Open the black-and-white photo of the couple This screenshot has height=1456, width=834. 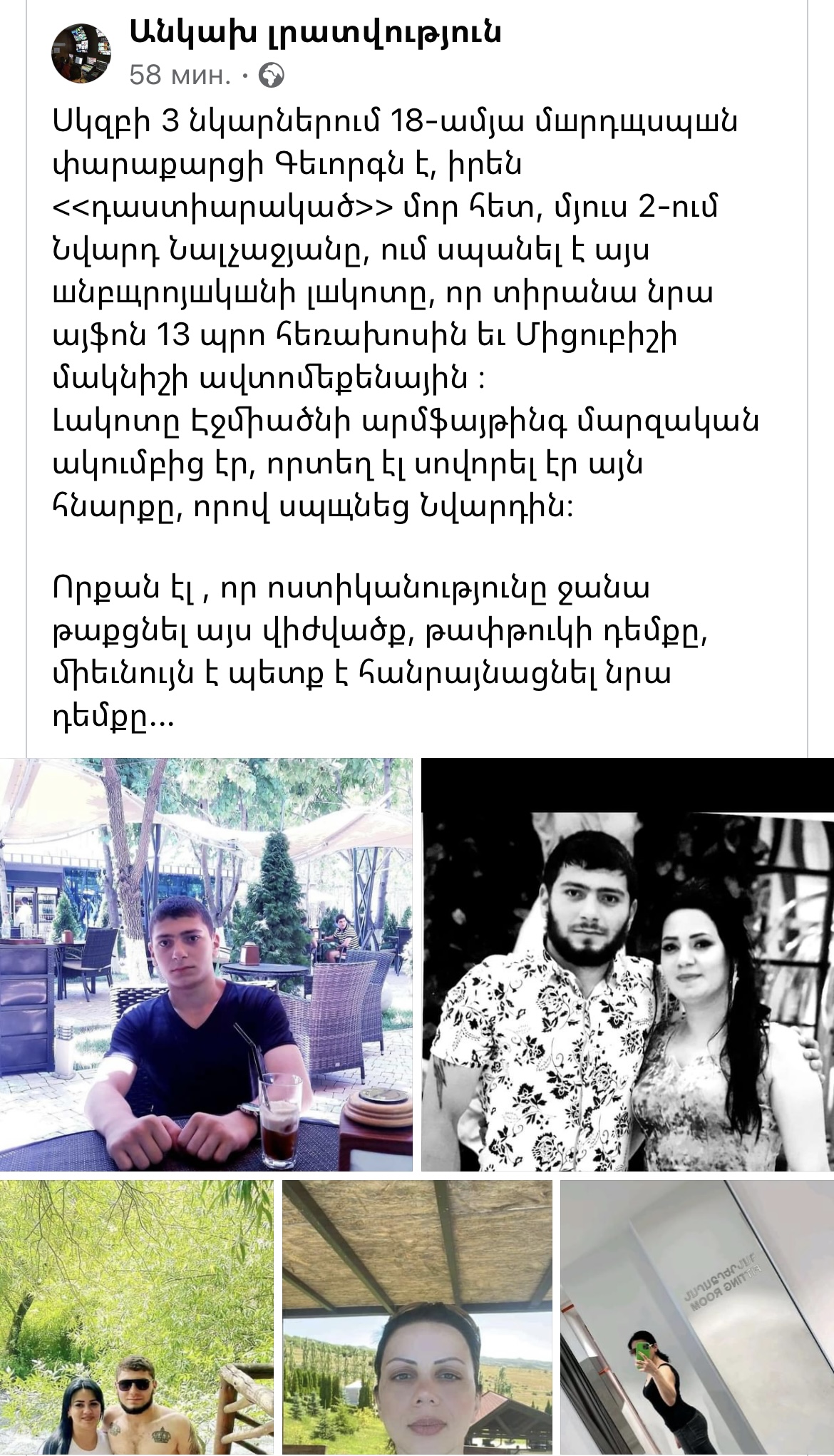click(627, 965)
